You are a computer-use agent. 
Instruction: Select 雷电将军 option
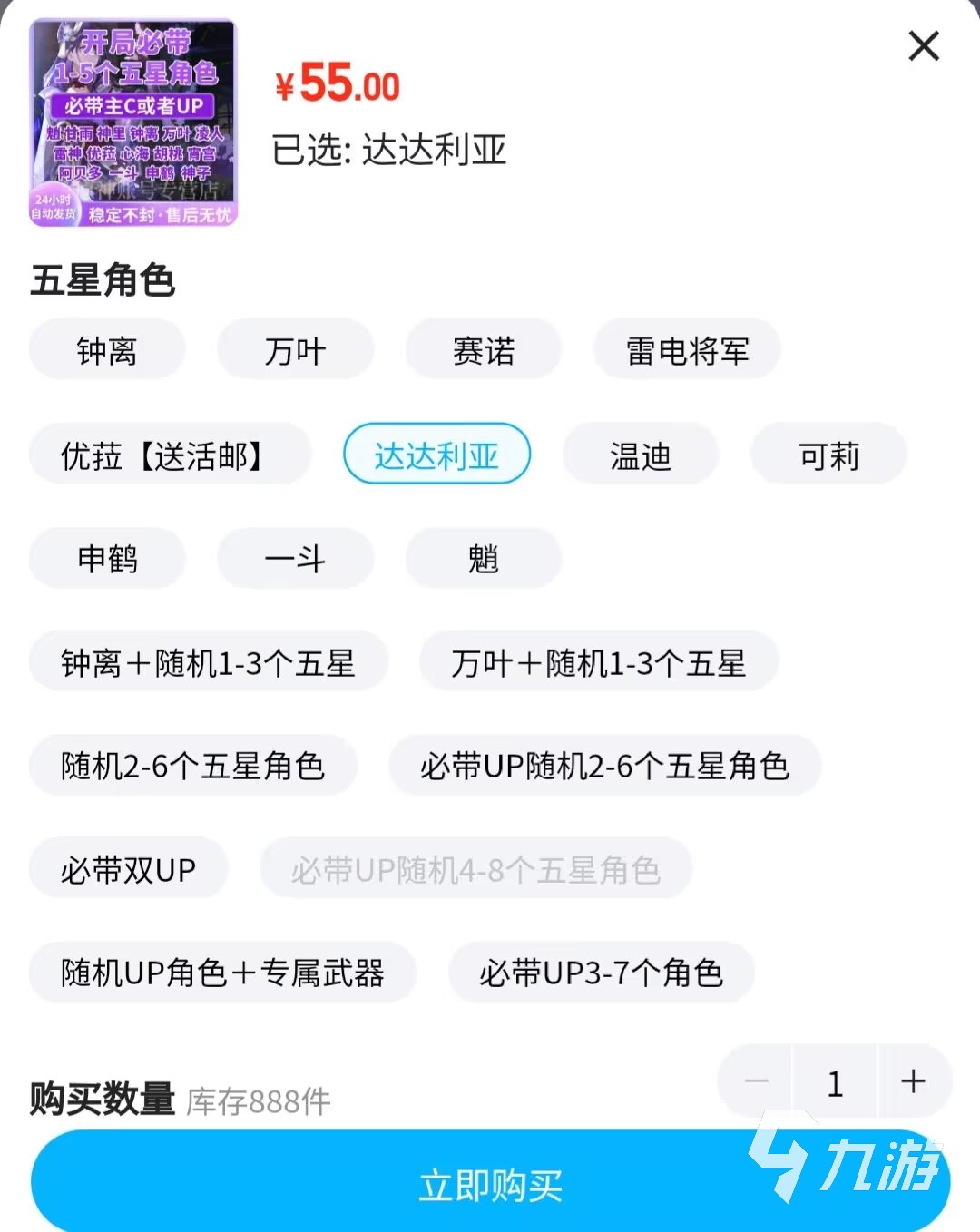(x=687, y=351)
